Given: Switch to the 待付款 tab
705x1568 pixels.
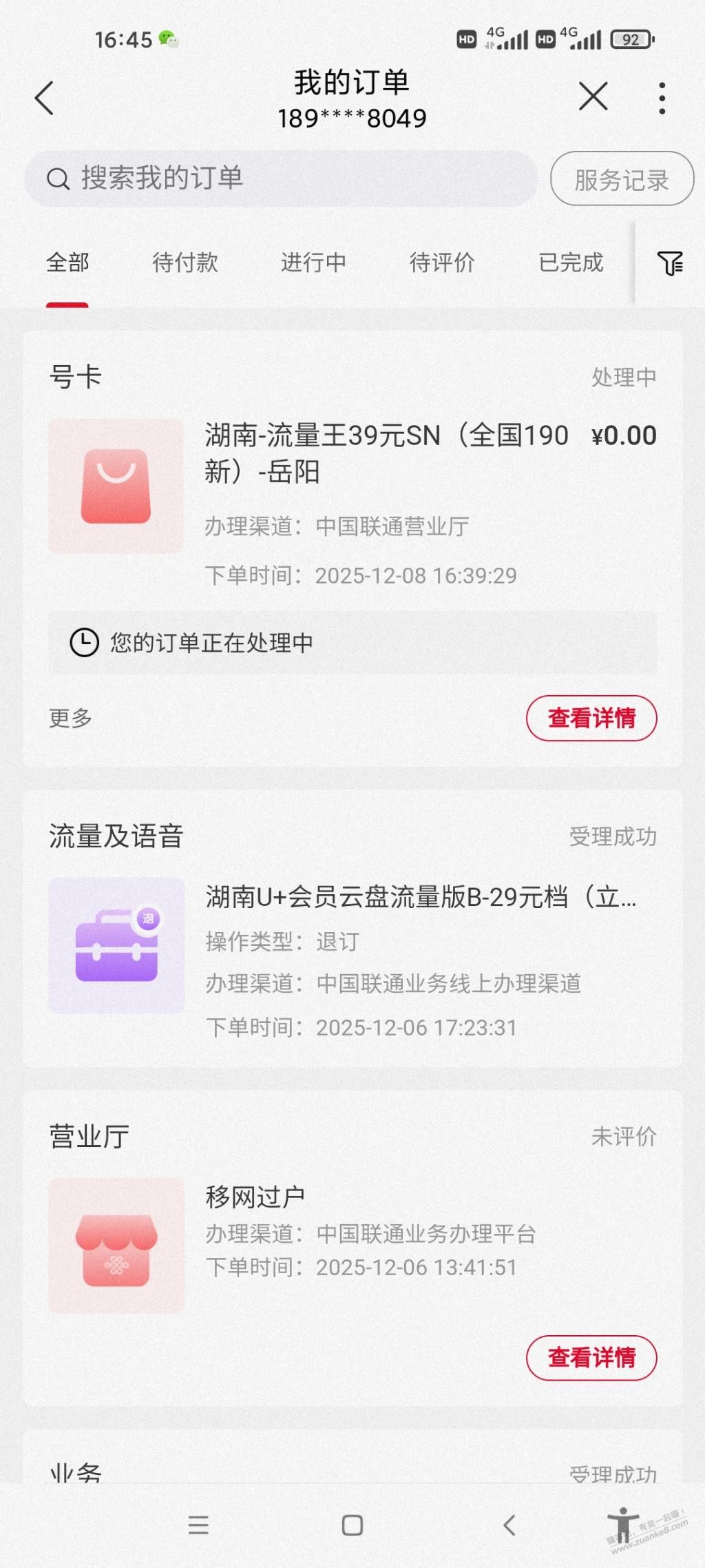Looking at the screenshot, I should (186, 262).
